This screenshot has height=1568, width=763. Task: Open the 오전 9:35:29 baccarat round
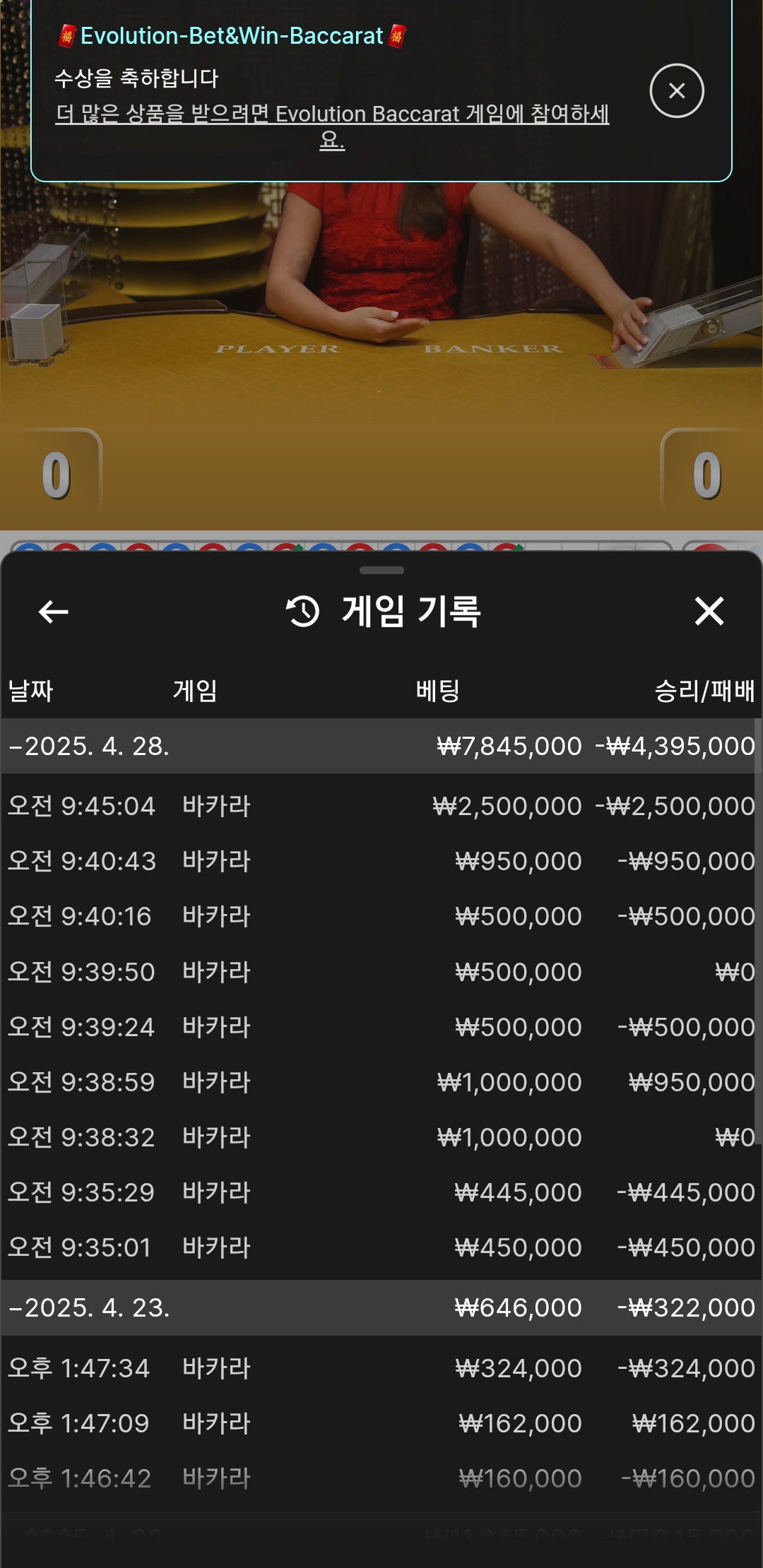coord(381,1192)
